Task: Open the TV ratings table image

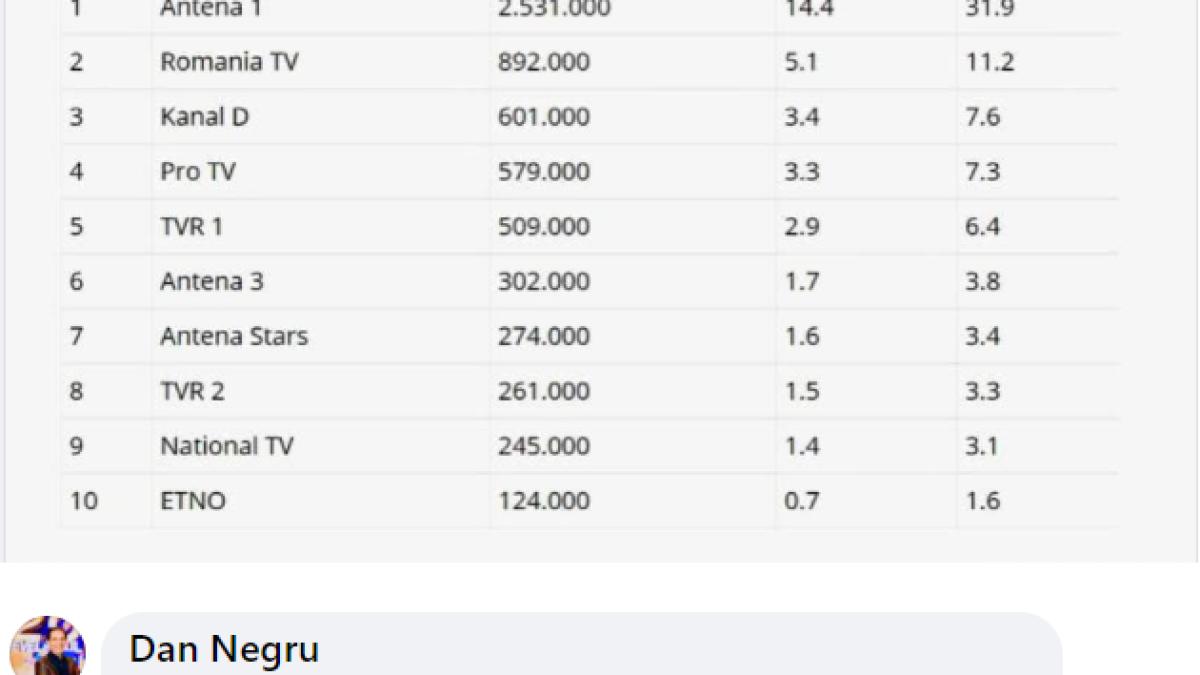Action: point(600,280)
